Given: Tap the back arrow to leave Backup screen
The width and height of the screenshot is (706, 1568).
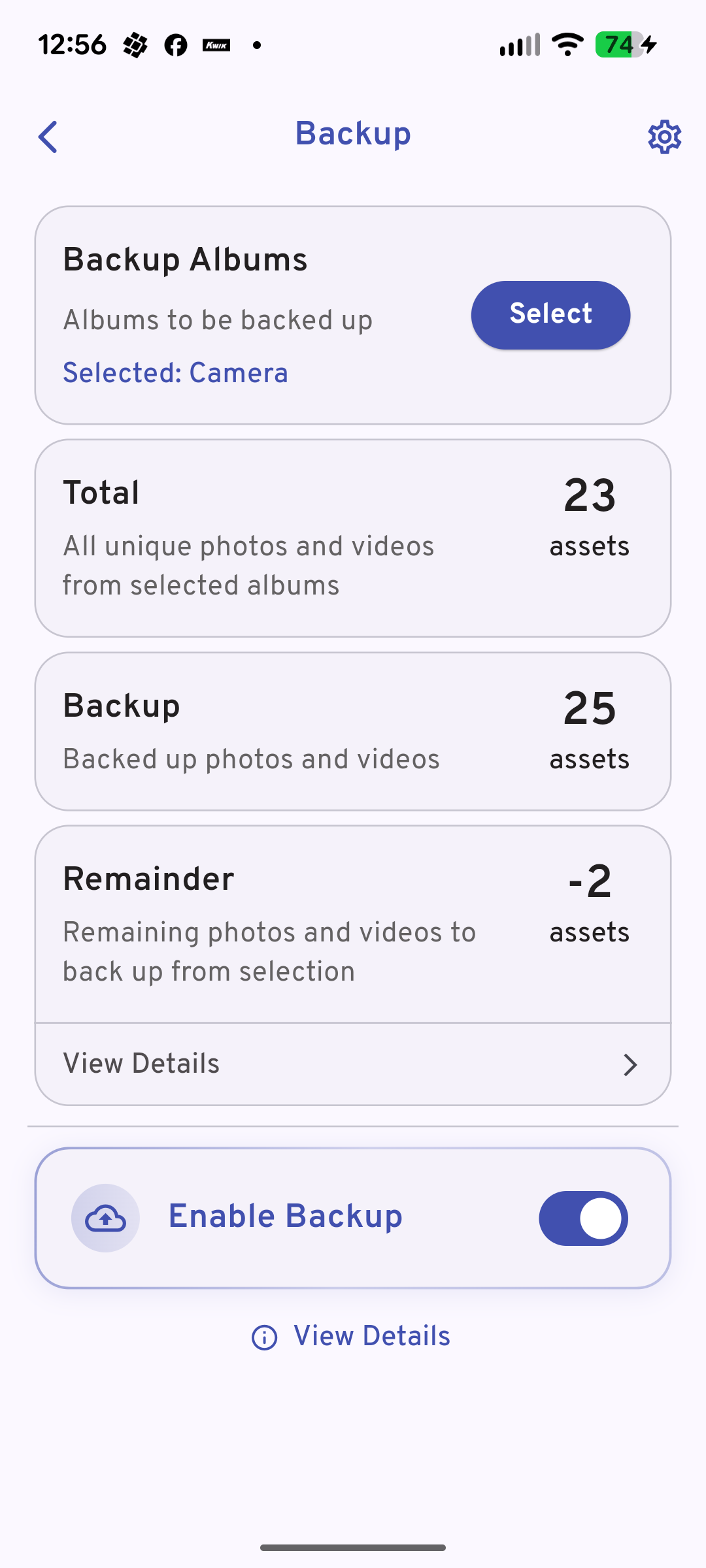Looking at the screenshot, I should (48, 137).
